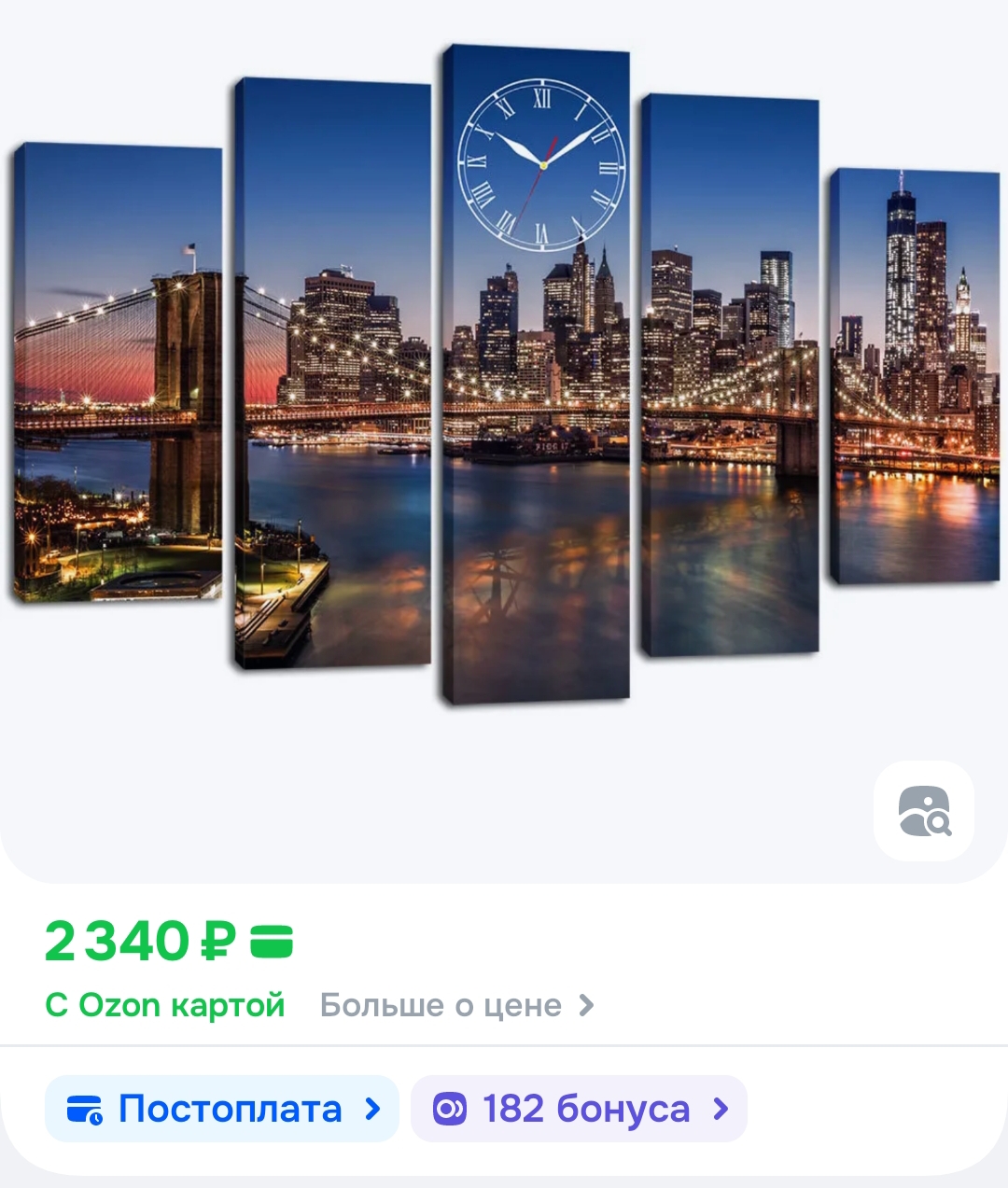Open the 'Больше о цене' price details
1008x1188 pixels.
tap(456, 1005)
